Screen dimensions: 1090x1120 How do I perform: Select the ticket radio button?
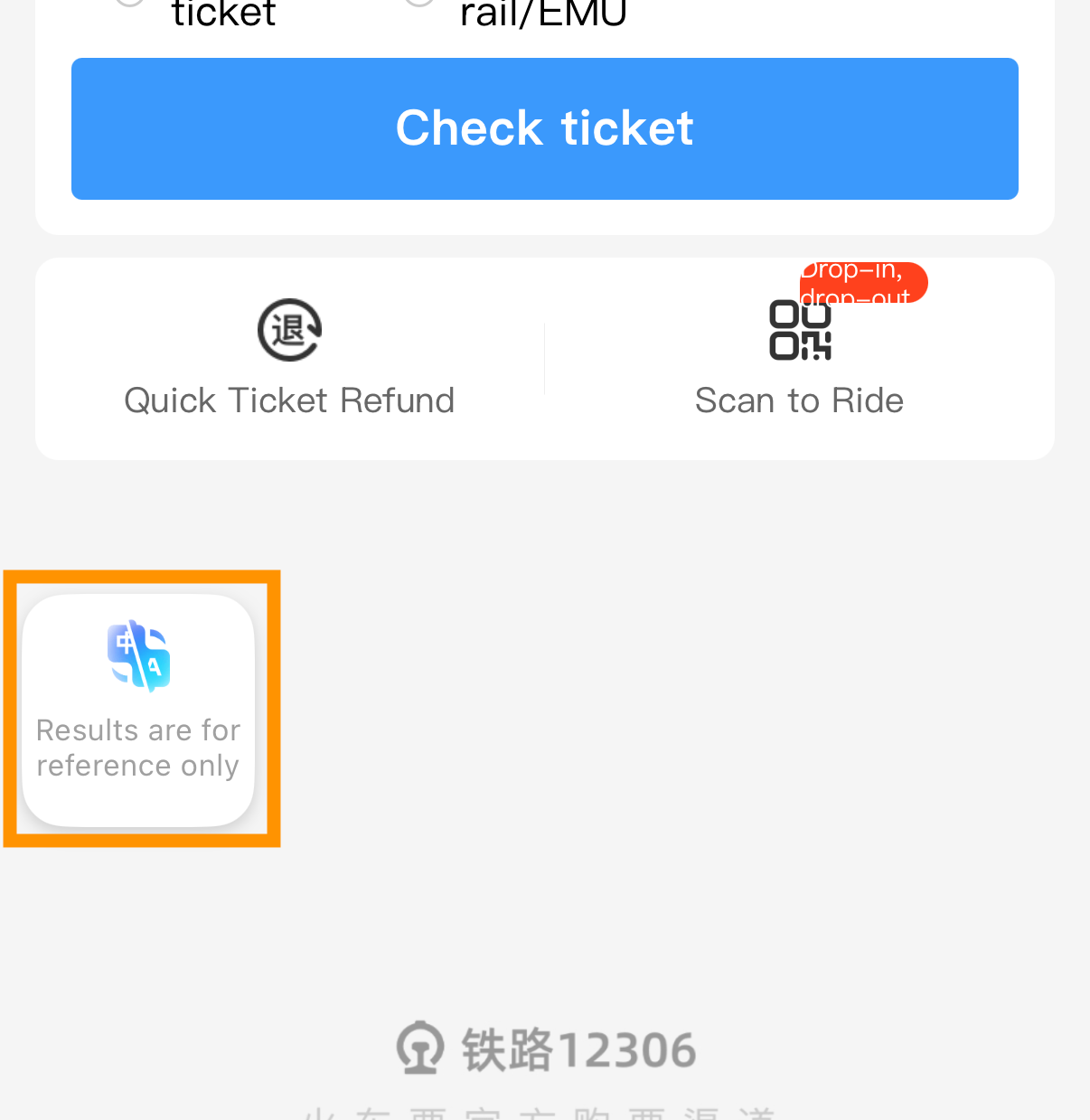point(128,5)
